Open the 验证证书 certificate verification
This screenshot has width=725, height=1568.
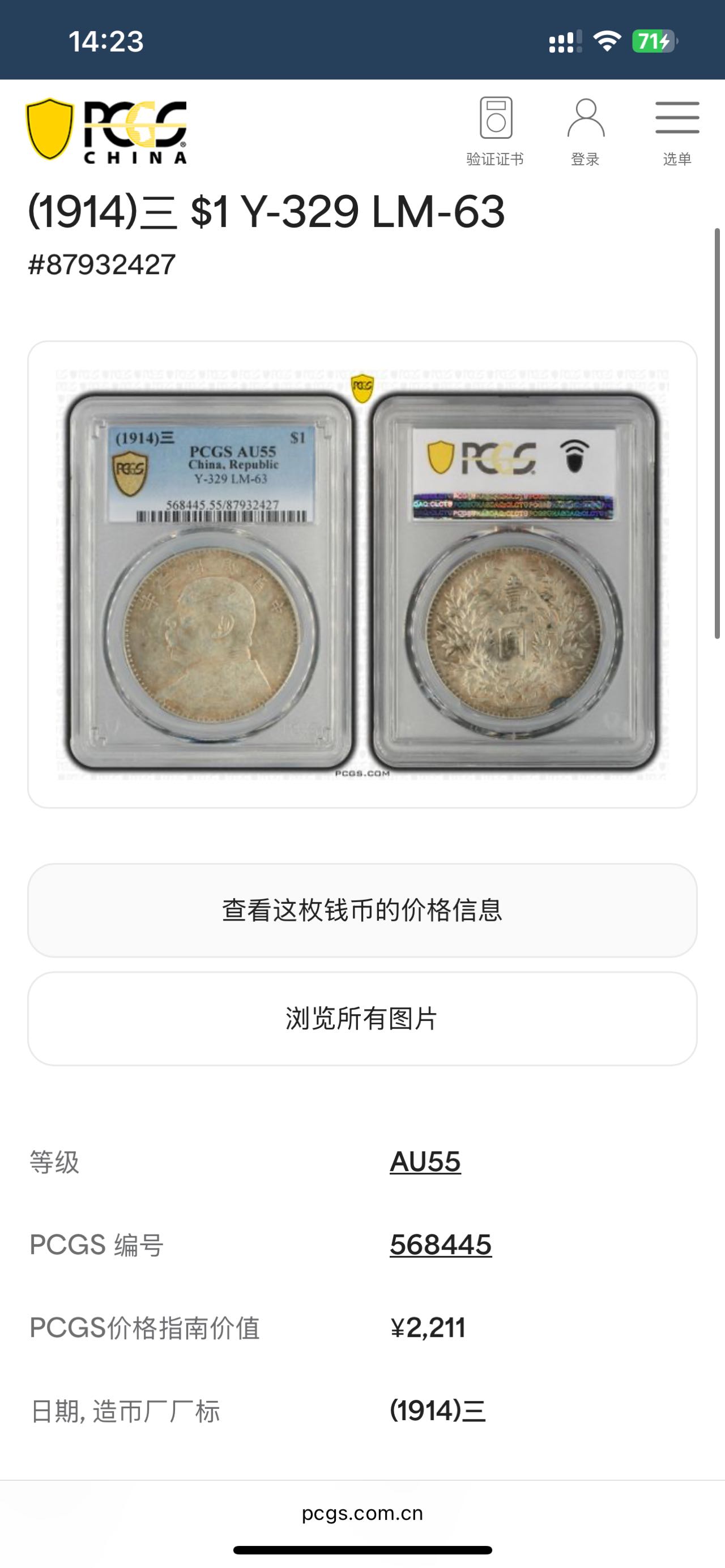click(x=495, y=131)
